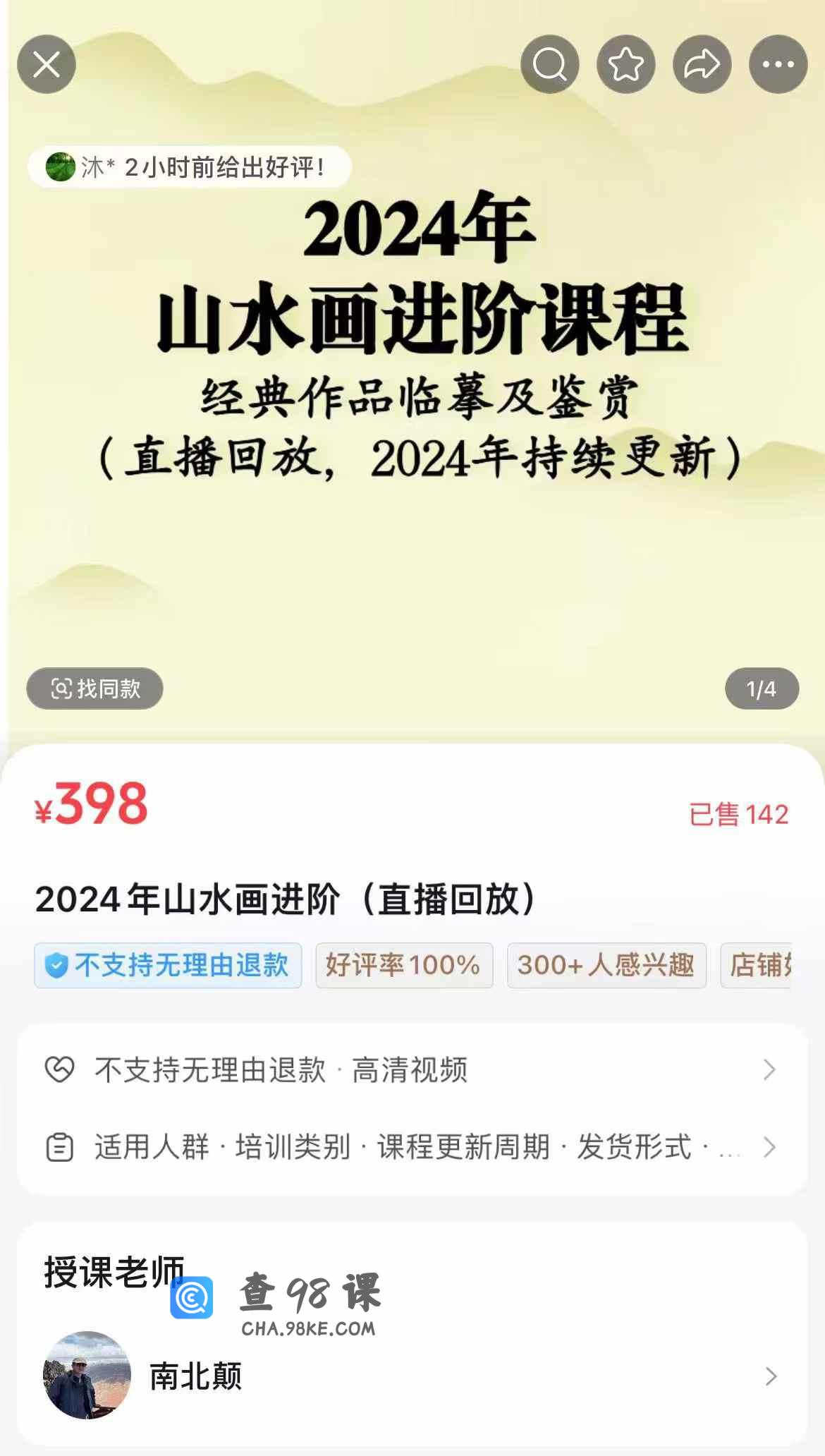The height and width of the screenshot is (1456, 825).
Task: Tap the 找同款 find similar button
Action: [95, 688]
